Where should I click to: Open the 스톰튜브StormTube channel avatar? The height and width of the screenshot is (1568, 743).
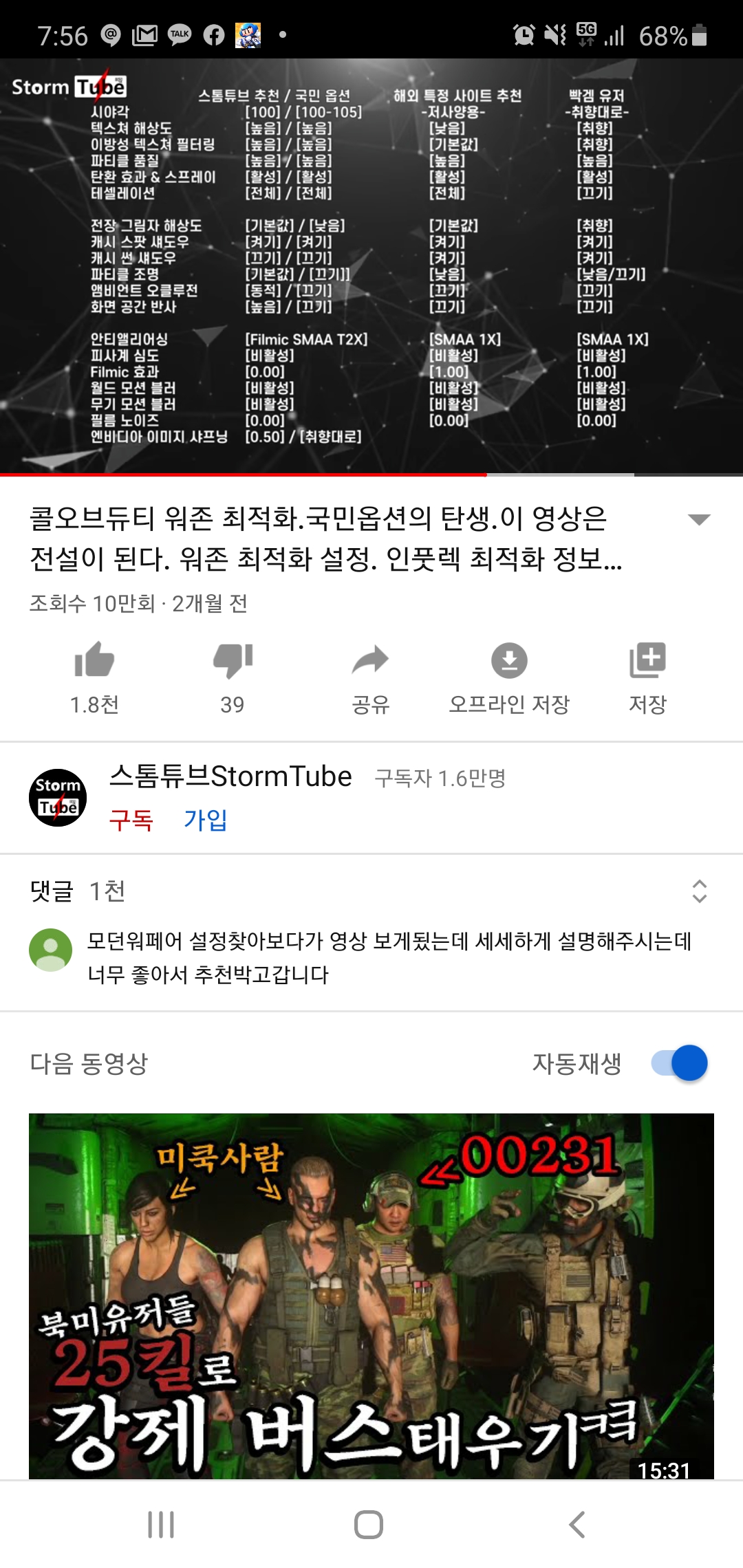pos(58,798)
